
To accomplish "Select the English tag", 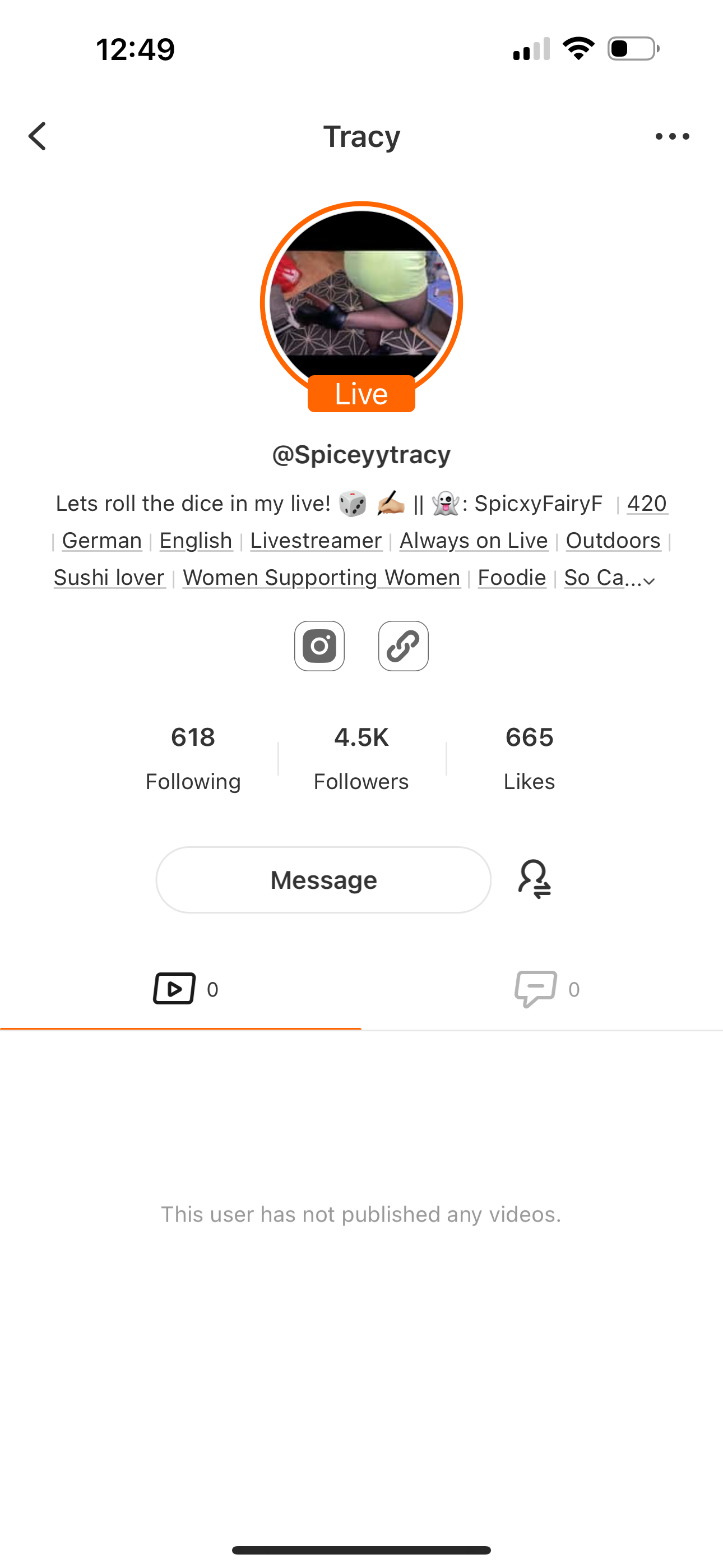I will [196, 541].
